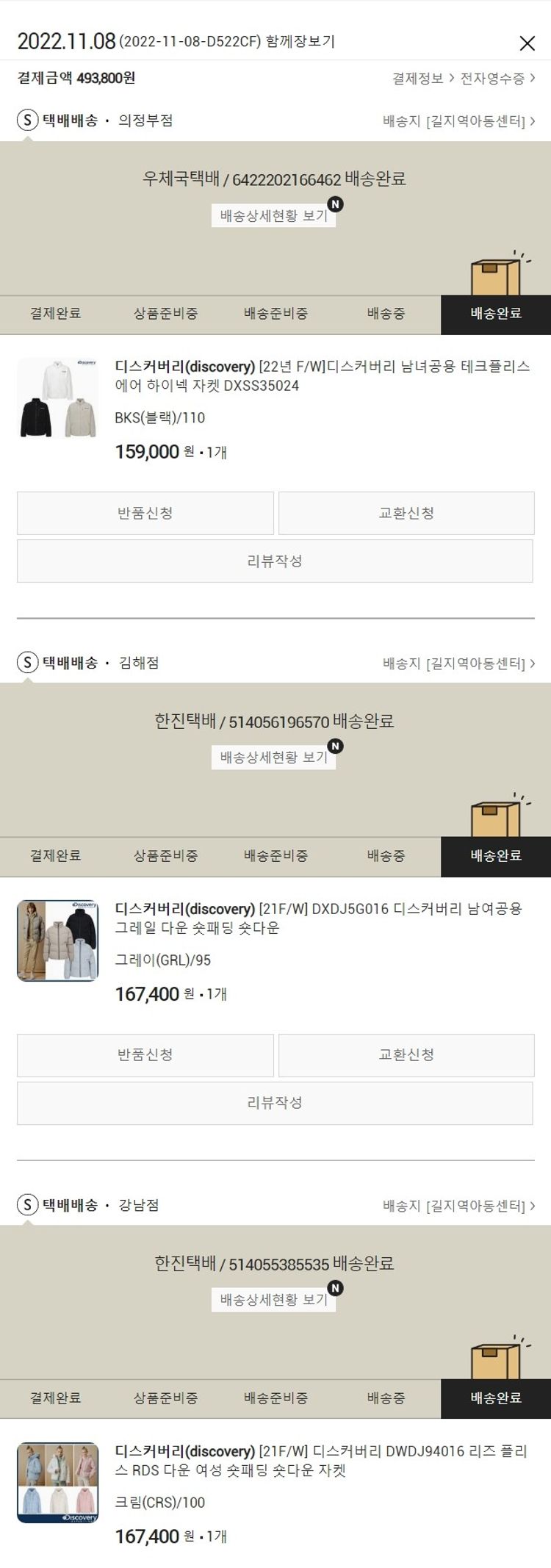The width and height of the screenshot is (551, 1568).
Task: Open the 그레일 다운 숏패딩 product image
Action: click(58, 941)
